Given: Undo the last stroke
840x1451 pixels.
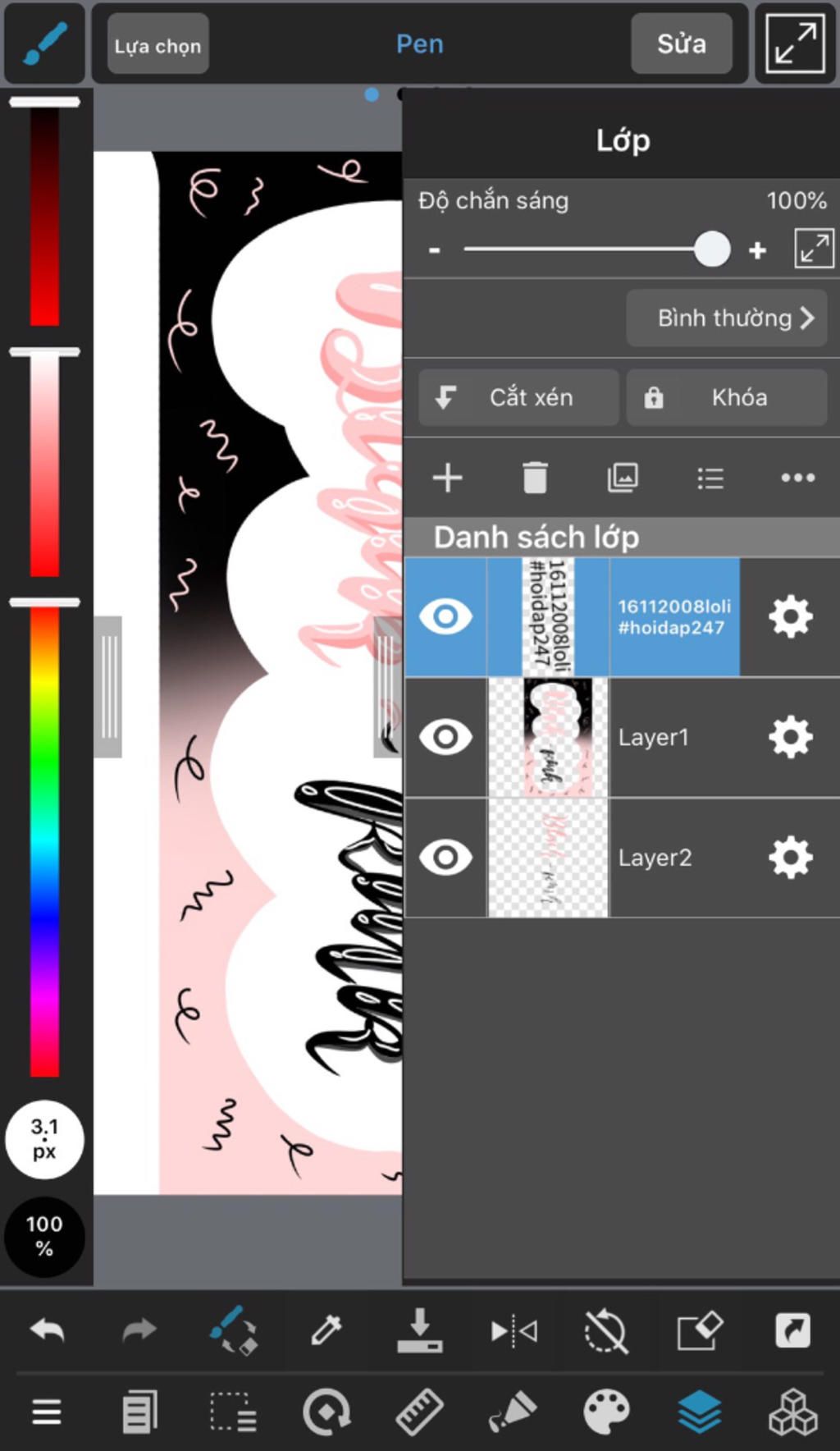Looking at the screenshot, I should coord(47,1330).
